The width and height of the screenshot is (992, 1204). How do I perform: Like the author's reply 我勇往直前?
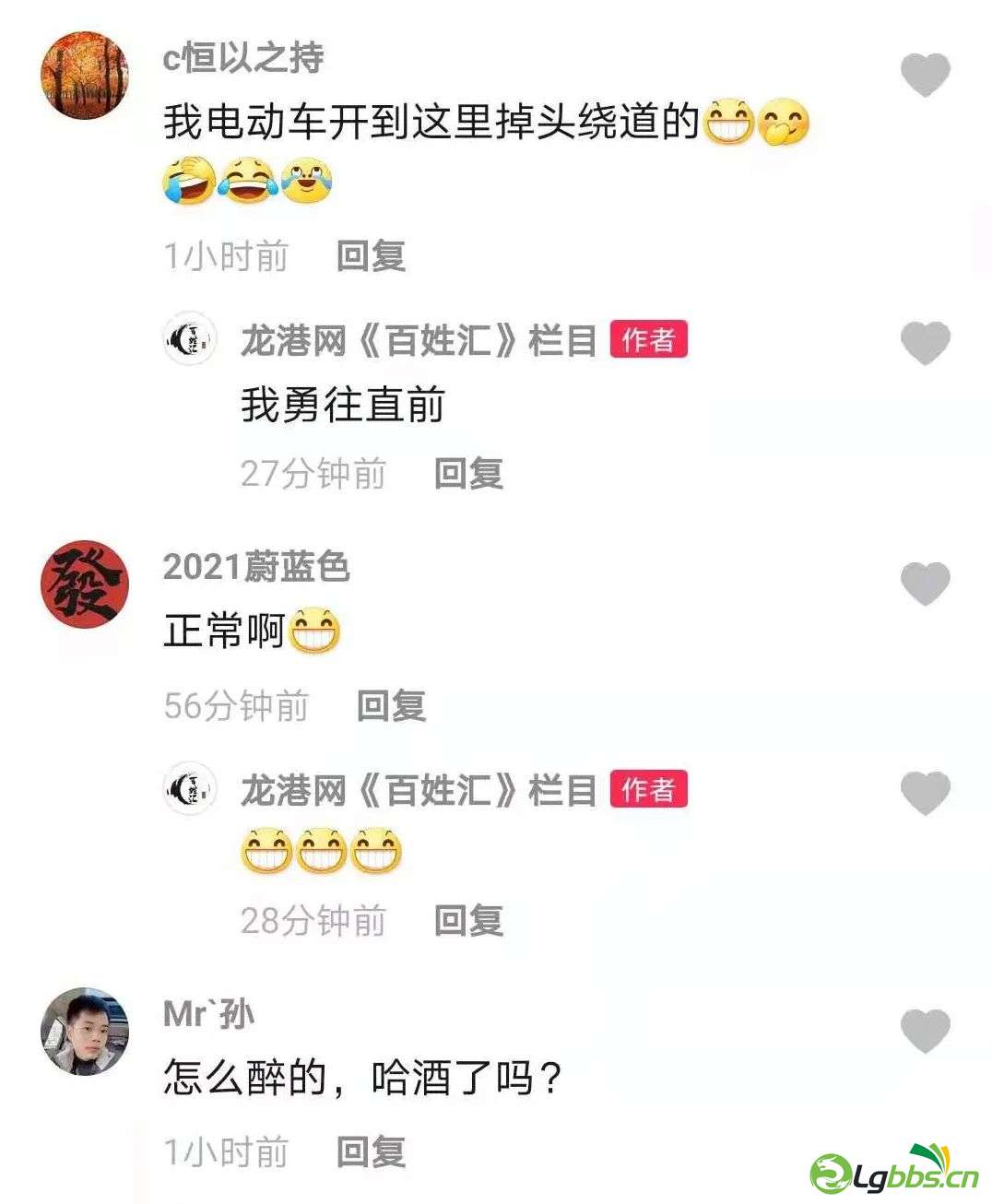point(925,343)
